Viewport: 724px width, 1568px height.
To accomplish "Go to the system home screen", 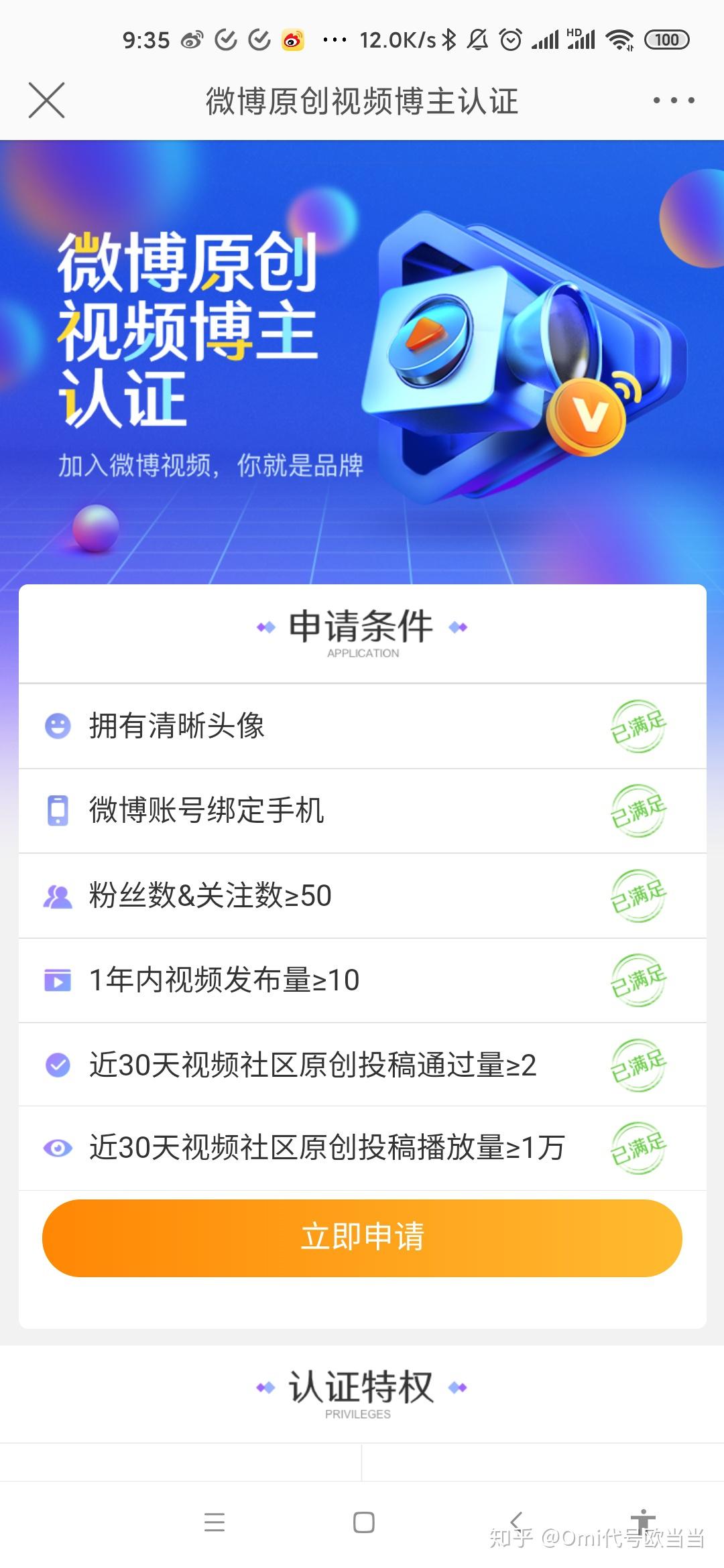I will pos(363,1522).
